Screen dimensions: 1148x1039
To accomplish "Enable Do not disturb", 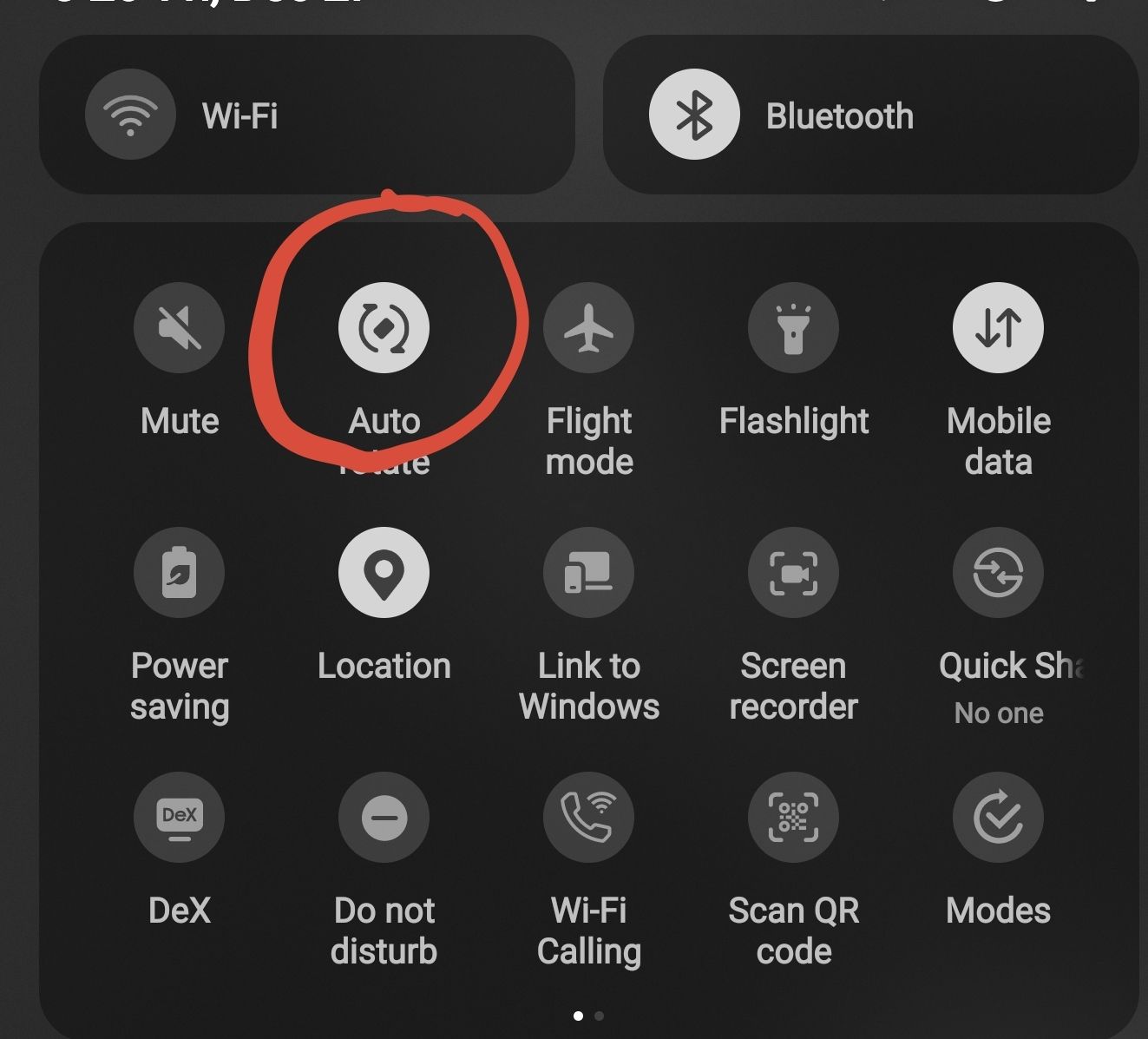I will click(x=384, y=818).
